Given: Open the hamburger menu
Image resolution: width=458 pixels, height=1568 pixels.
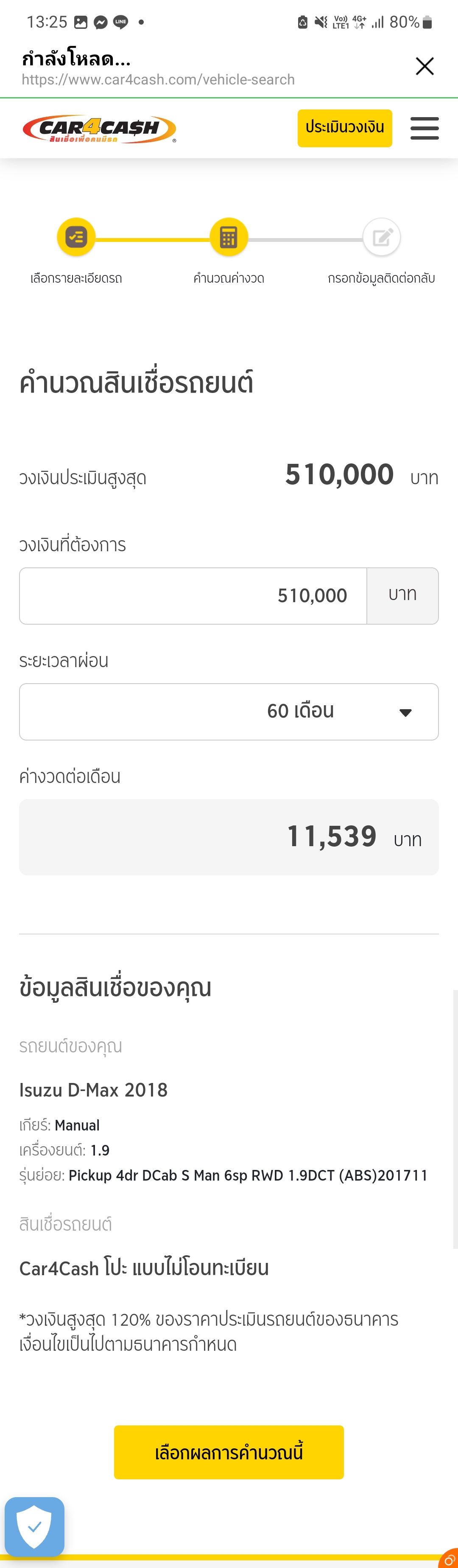Looking at the screenshot, I should (x=424, y=128).
